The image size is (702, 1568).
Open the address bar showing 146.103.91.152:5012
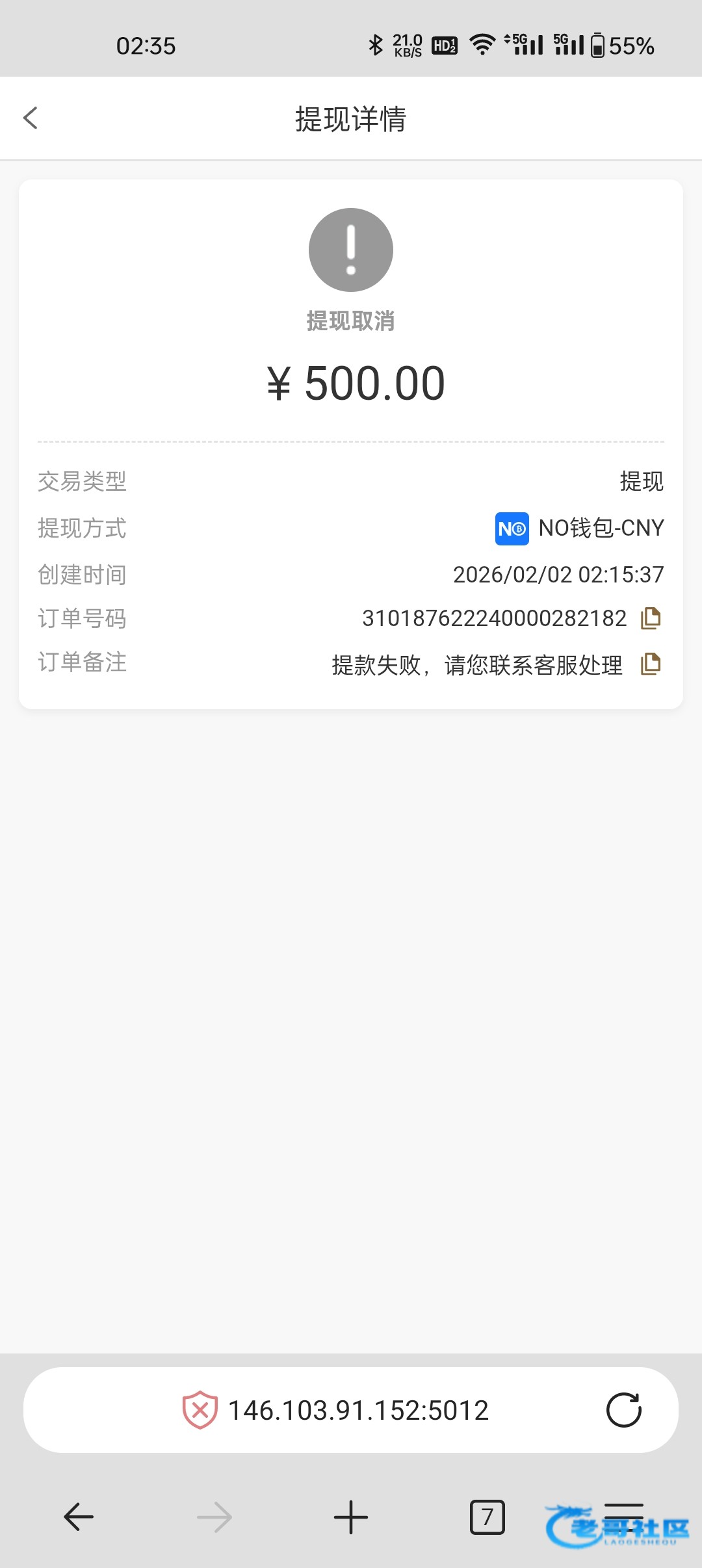pos(358,1411)
